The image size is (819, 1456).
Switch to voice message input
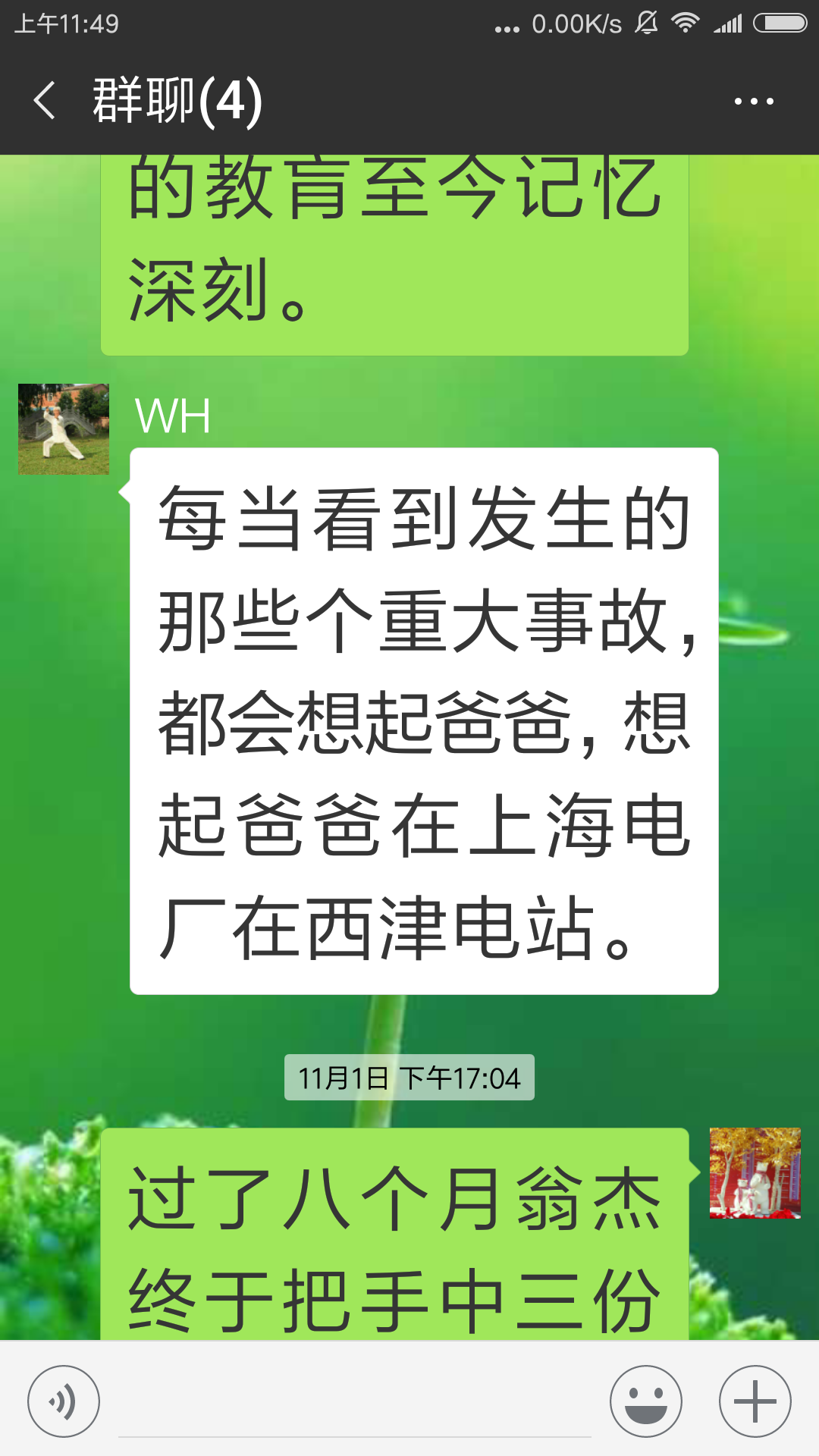coord(64,1401)
